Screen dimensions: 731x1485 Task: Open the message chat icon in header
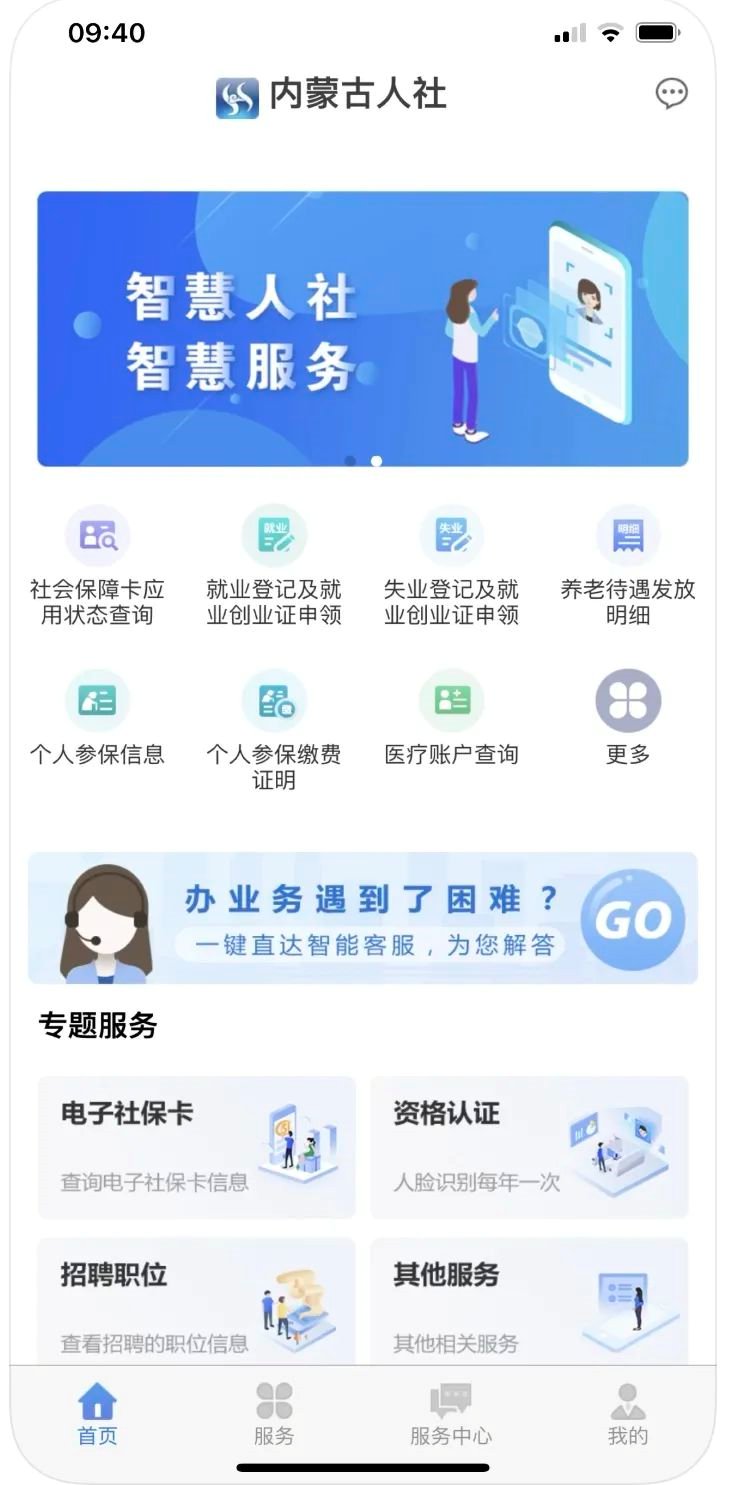coord(671,94)
